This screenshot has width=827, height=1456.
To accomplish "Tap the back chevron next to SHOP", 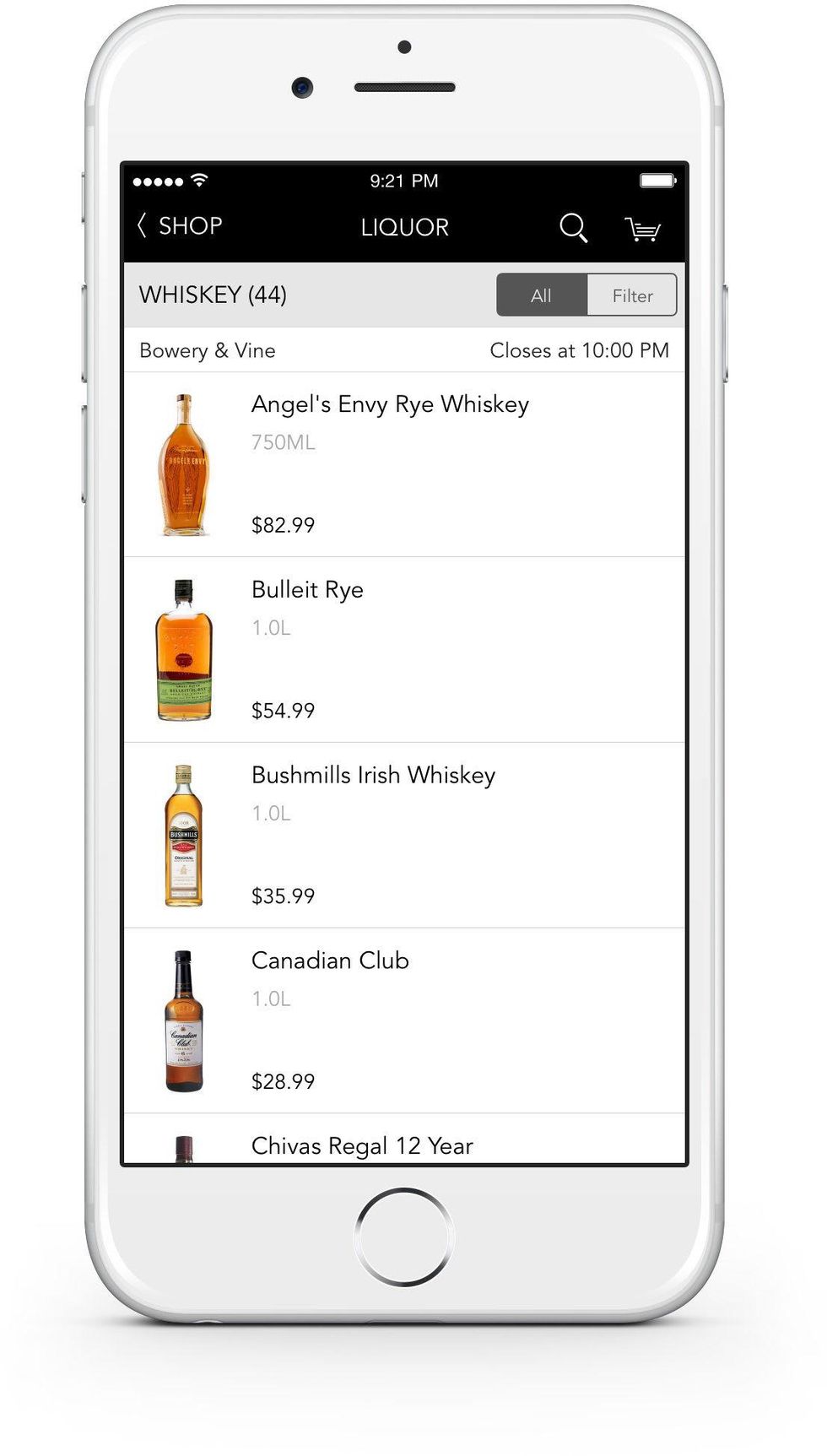I will click(x=141, y=225).
